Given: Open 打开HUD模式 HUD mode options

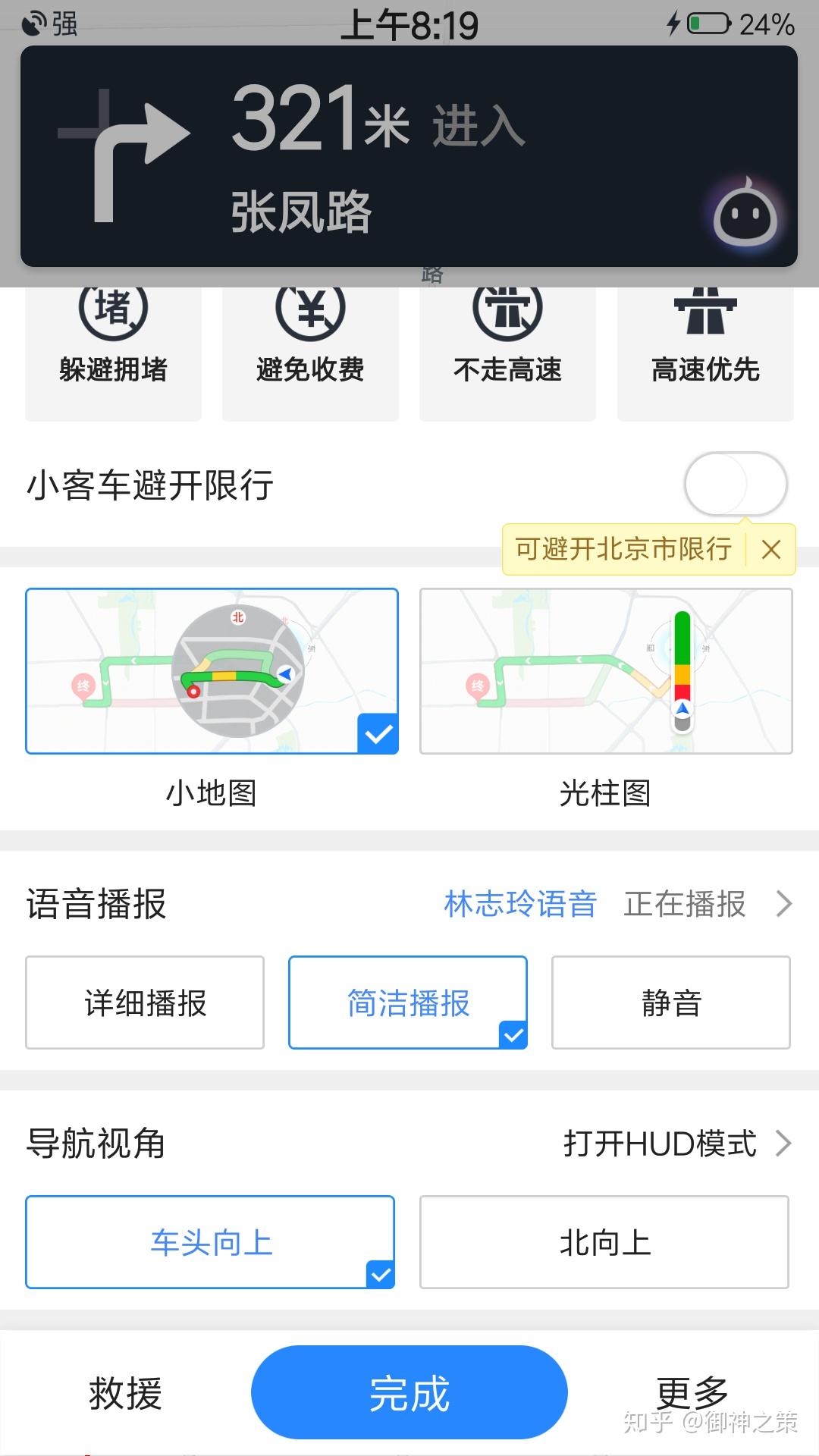Looking at the screenshot, I should point(660,1145).
